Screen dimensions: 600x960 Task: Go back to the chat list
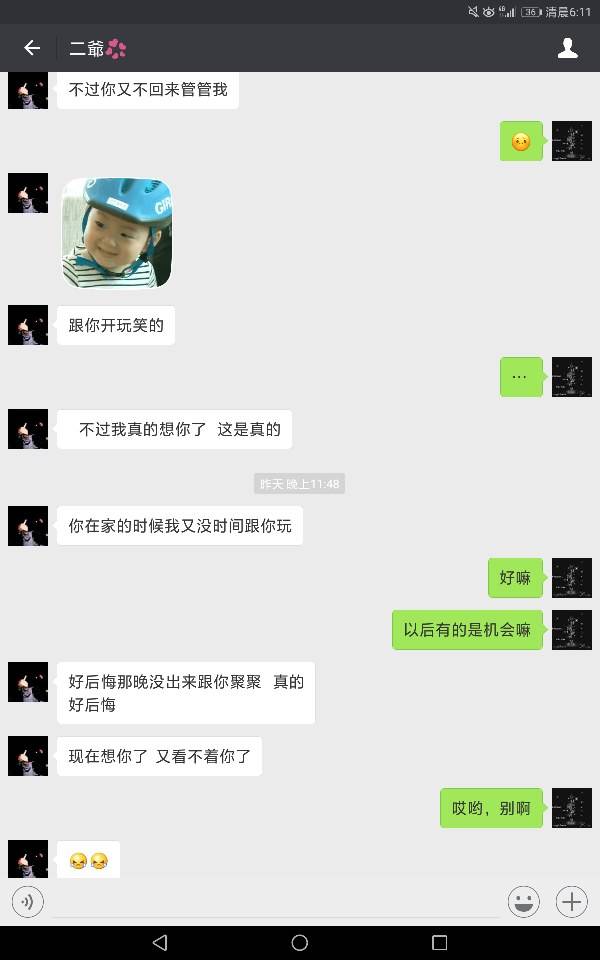click(32, 48)
